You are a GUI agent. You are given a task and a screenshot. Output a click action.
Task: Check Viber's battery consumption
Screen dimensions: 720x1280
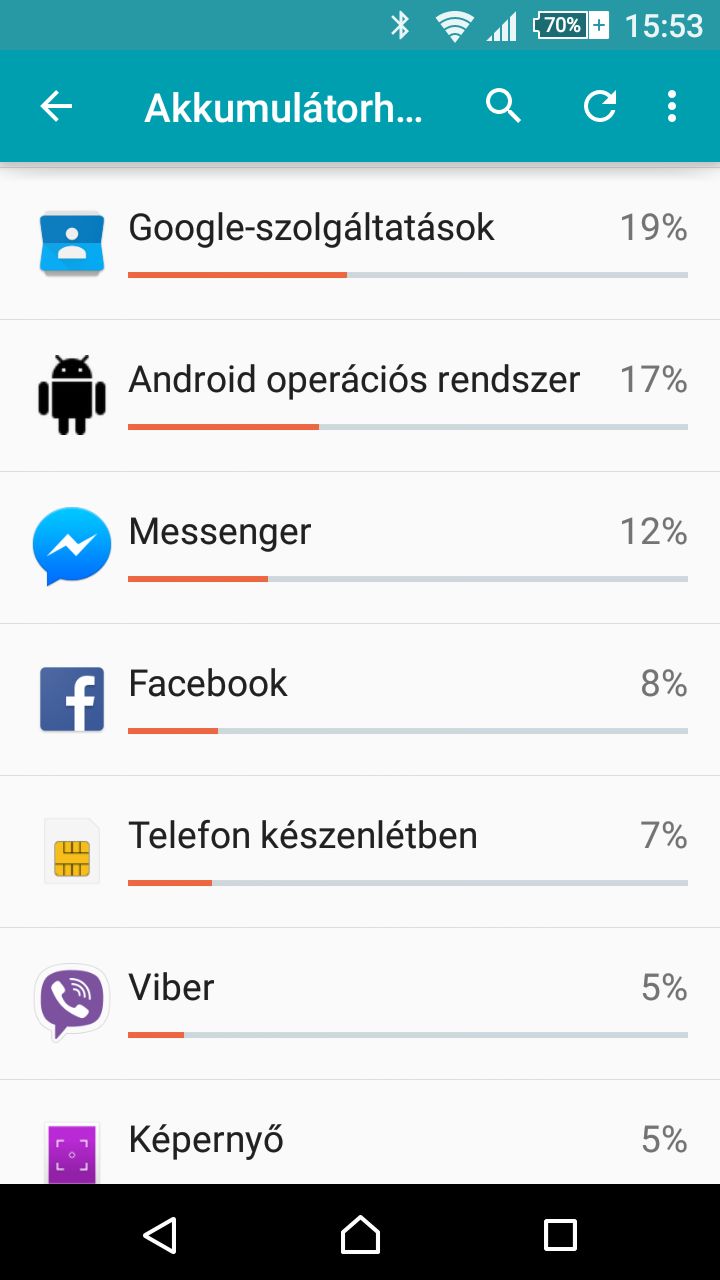(360, 1004)
